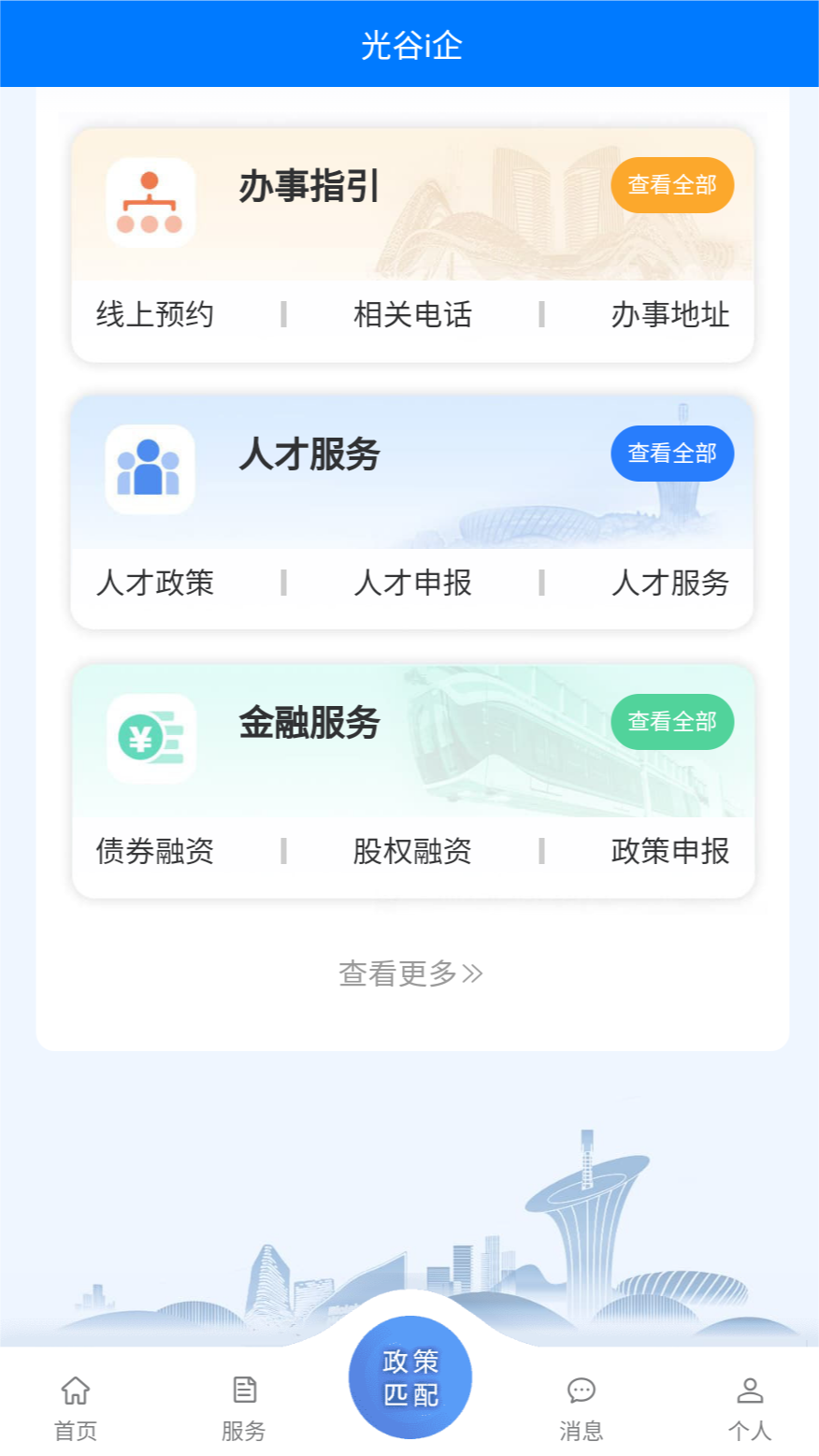Tap the 人才服务 people icon
819x1456 pixels.
coord(150,470)
